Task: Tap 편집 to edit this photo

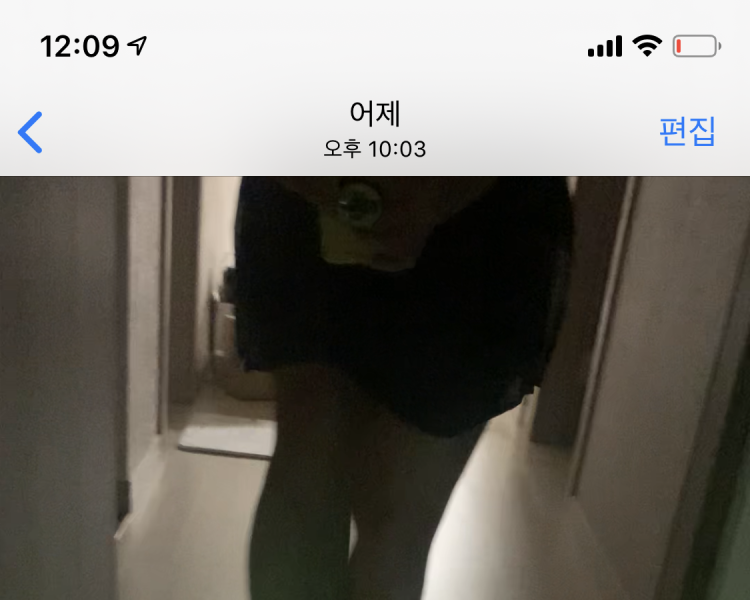Action: 687,131
